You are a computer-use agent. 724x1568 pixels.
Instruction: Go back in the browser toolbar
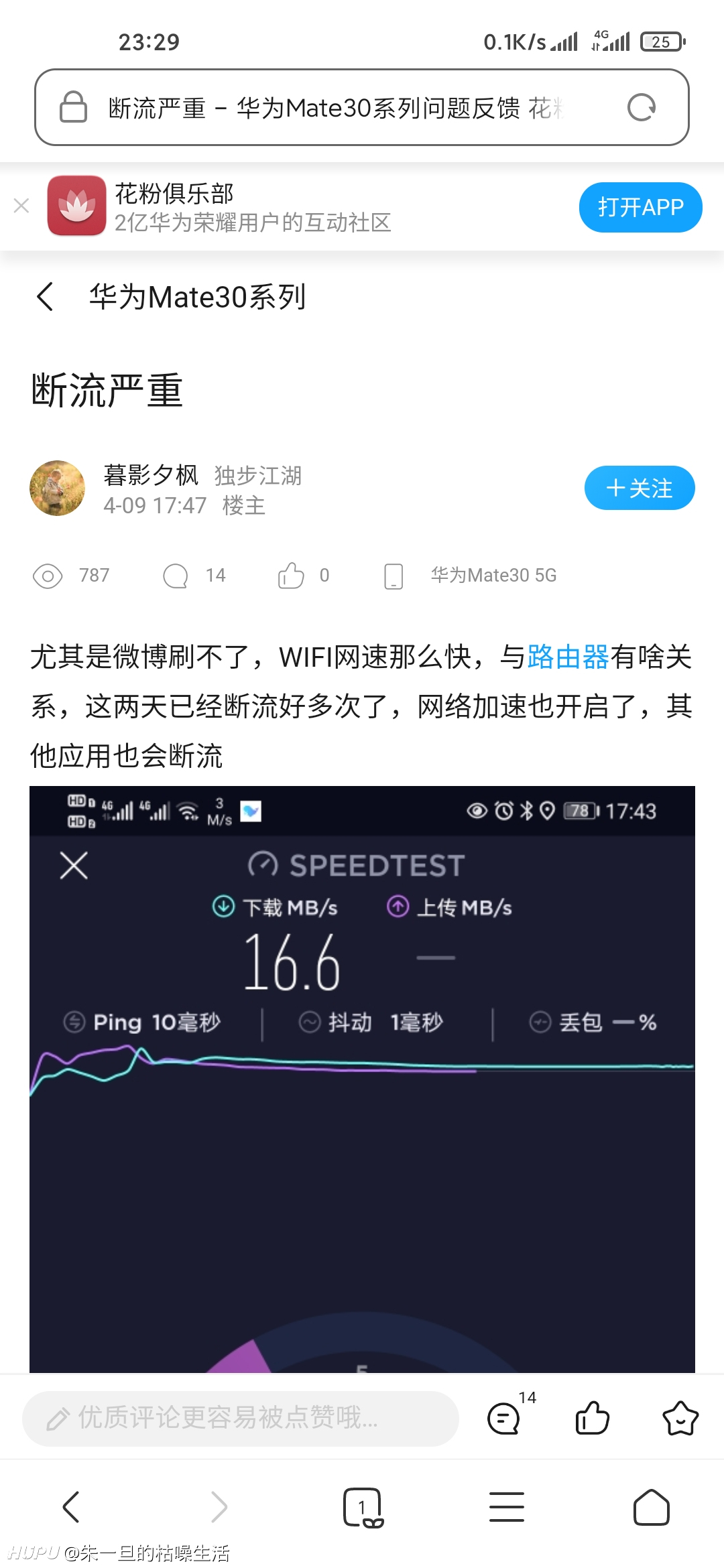(x=71, y=1507)
